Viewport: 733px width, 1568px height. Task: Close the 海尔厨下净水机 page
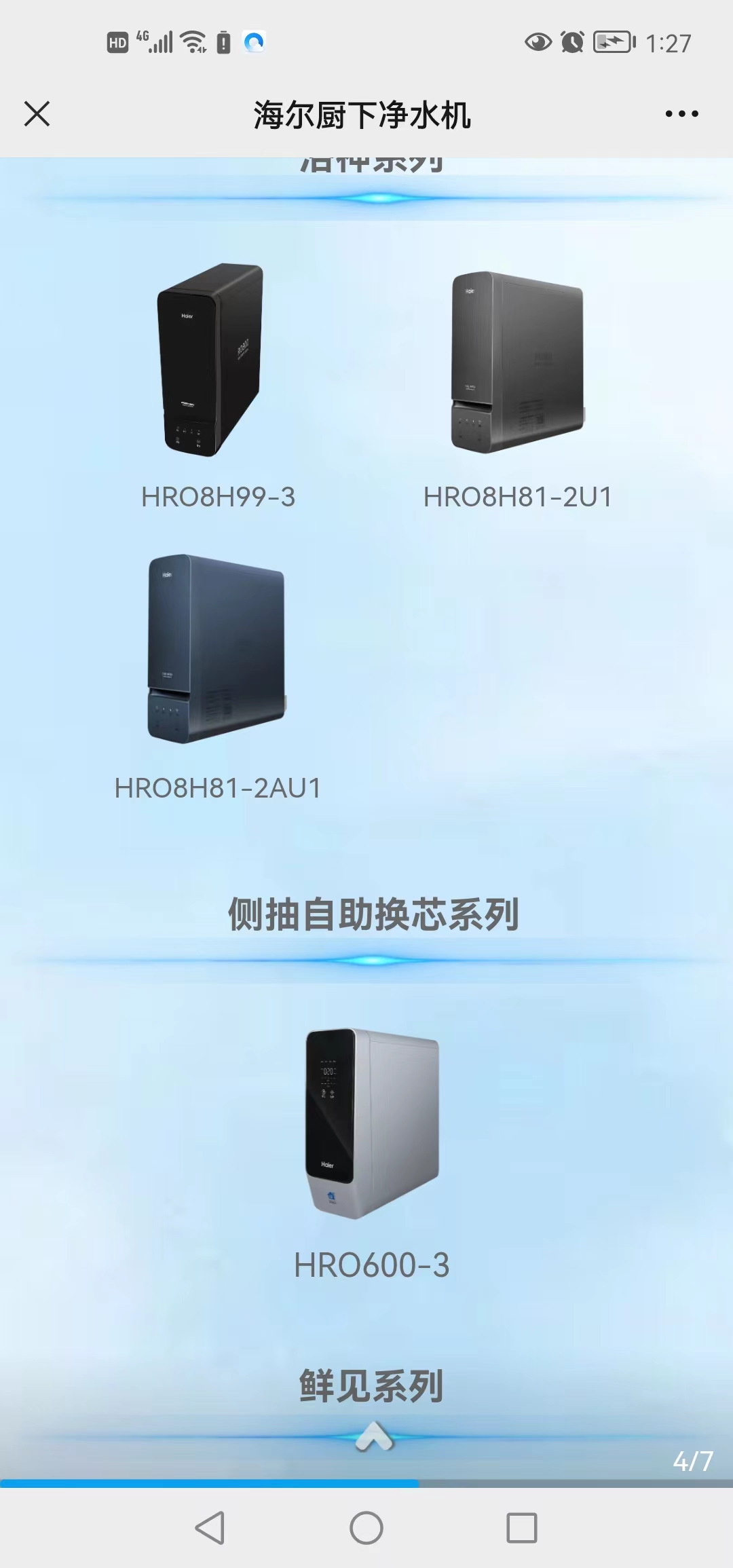(x=37, y=113)
